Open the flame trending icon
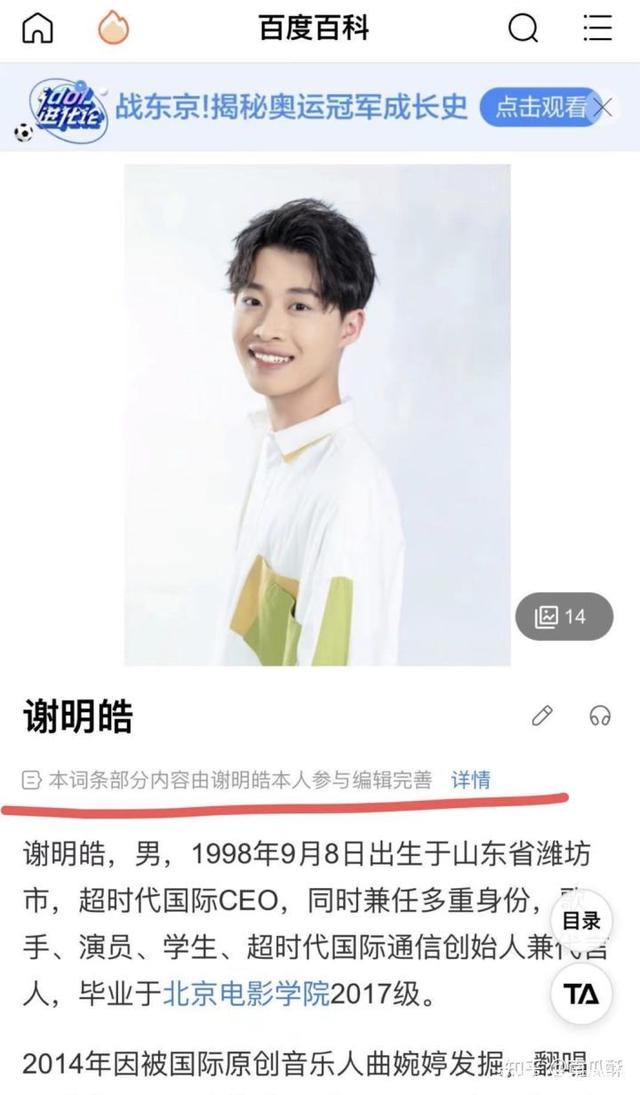 [113, 28]
